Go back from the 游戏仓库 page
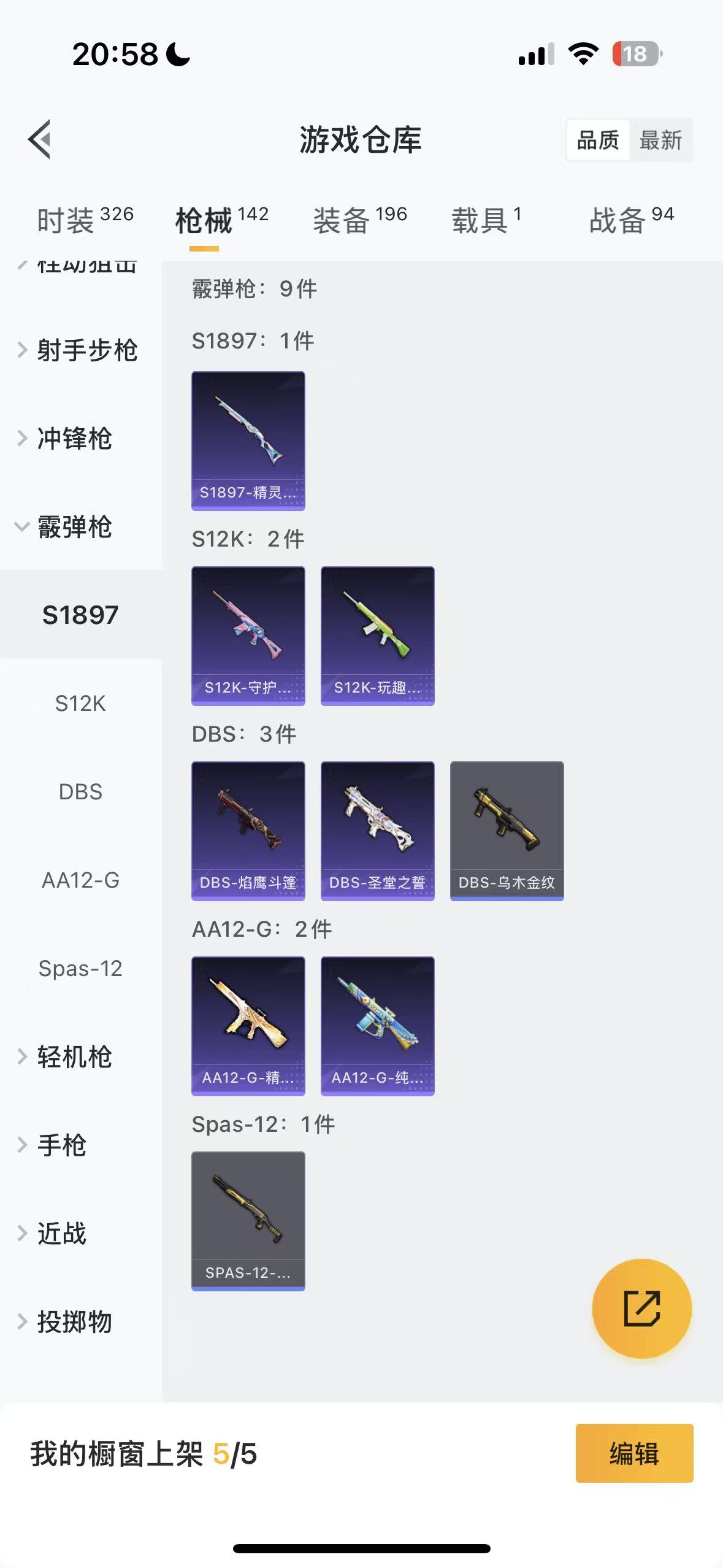723x1568 pixels. coord(40,139)
